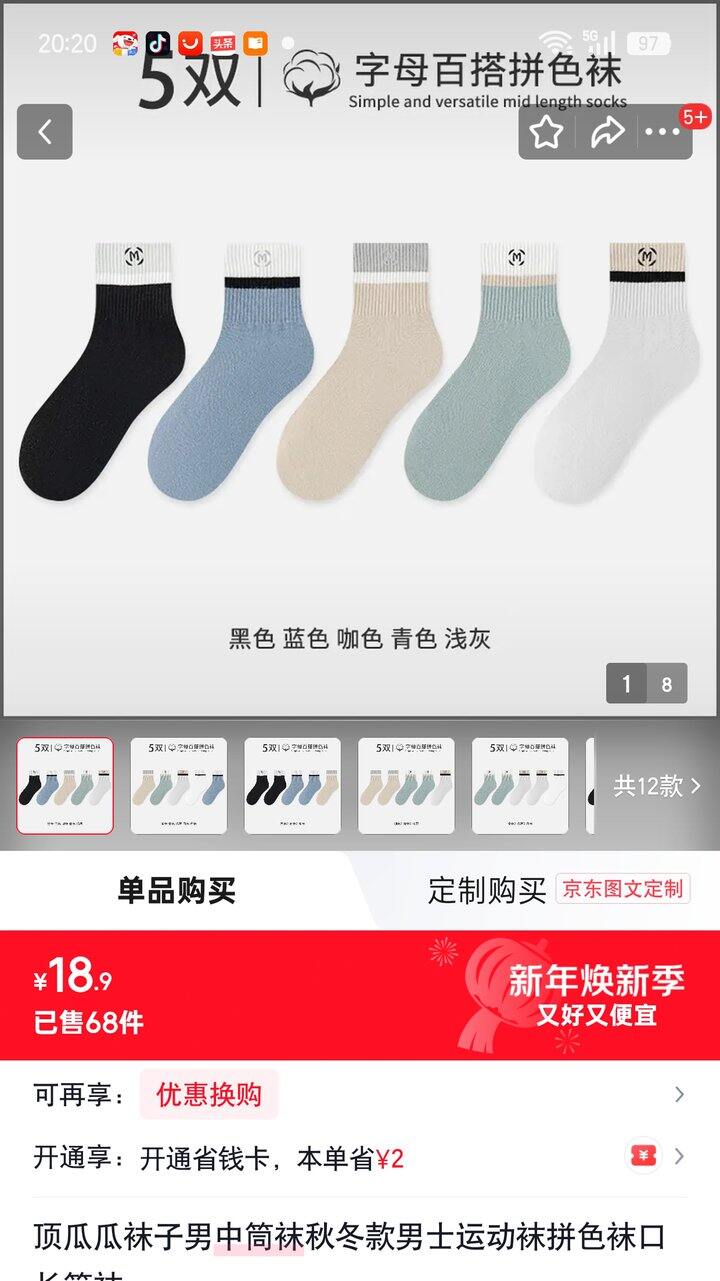Choose the second sock style thumbnail
The width and height of the screenshot is (720, 1281).
click(179, 786)
